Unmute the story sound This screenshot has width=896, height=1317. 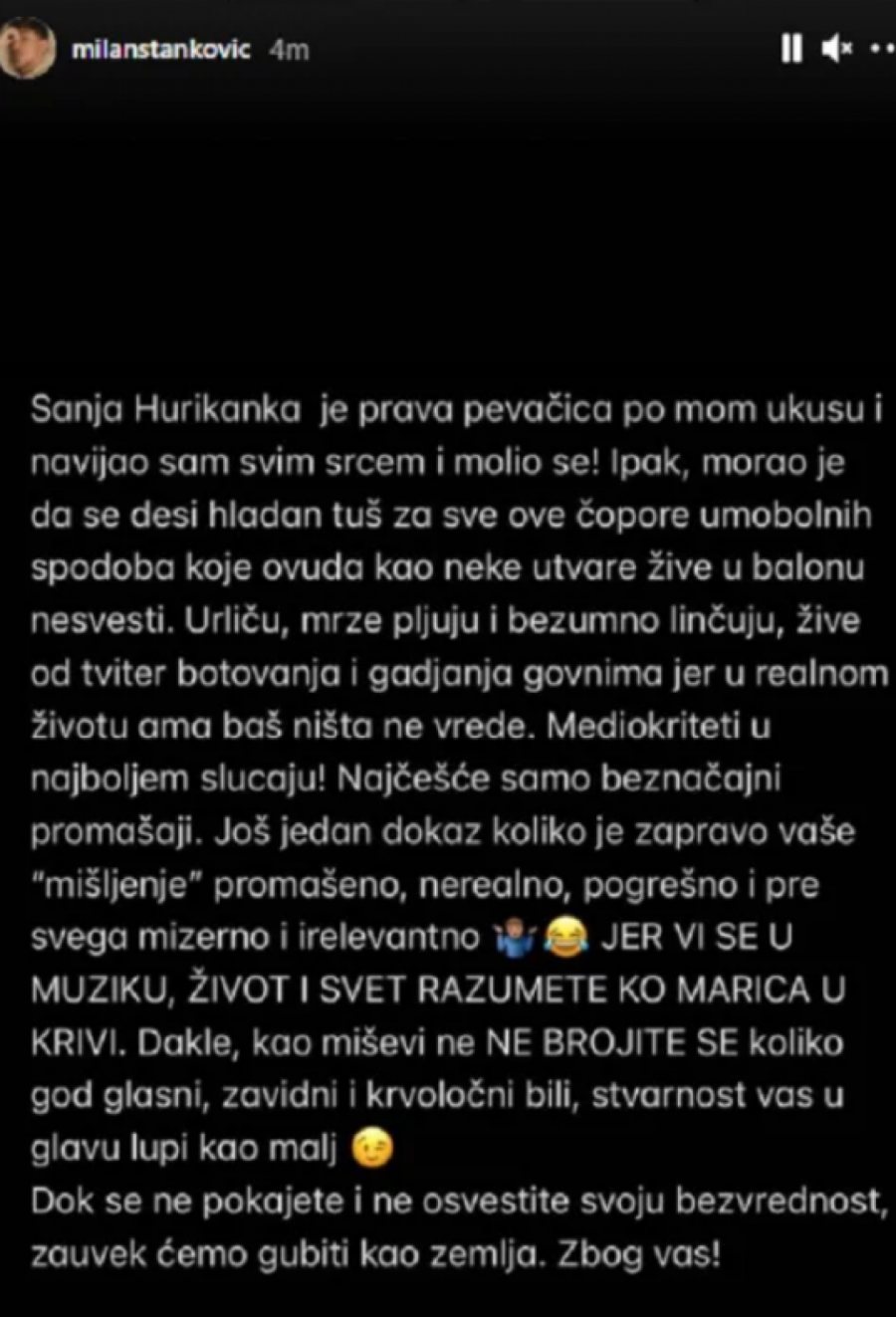click(836, 48)
